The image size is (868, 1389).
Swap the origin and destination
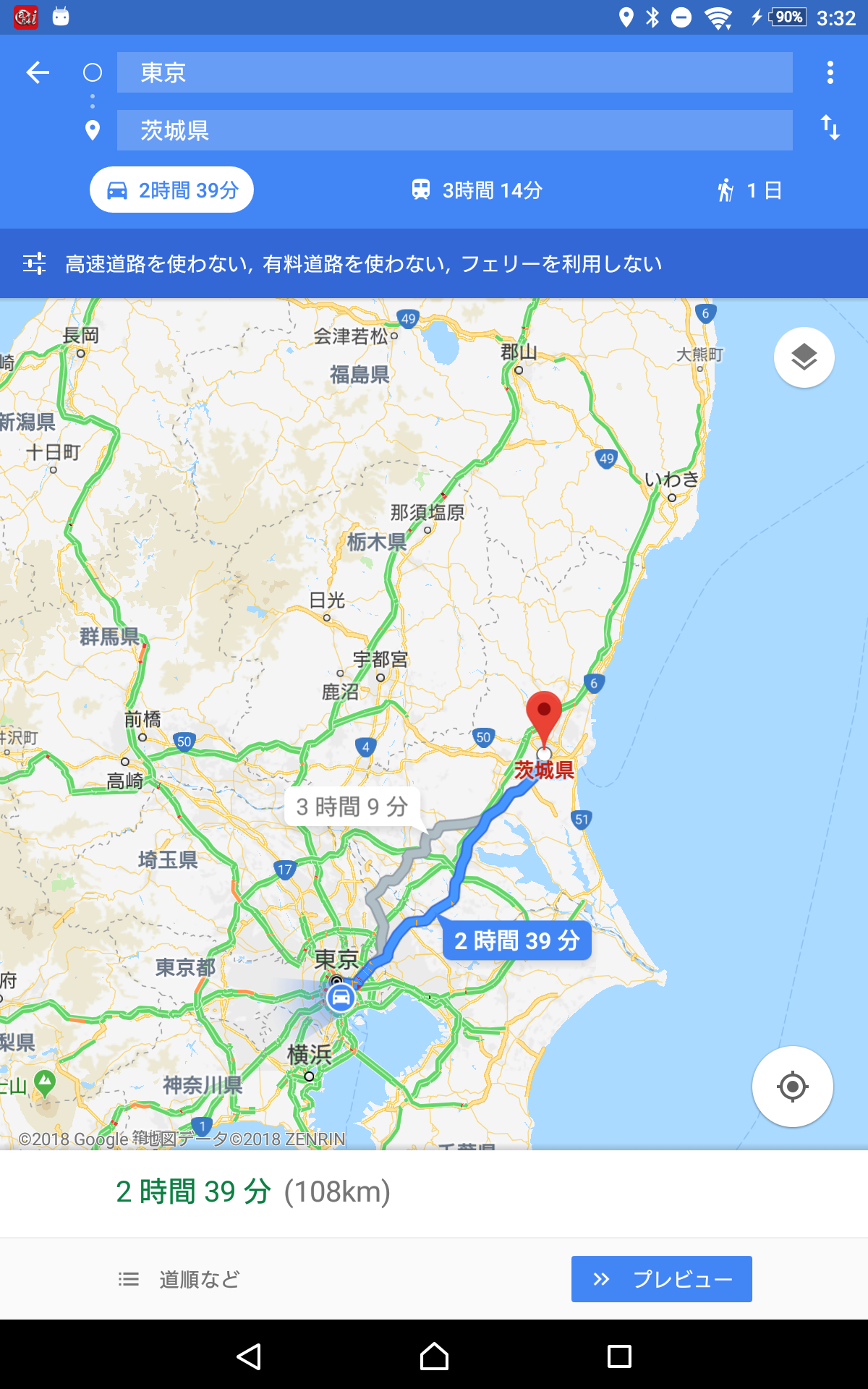coord(830,129)
